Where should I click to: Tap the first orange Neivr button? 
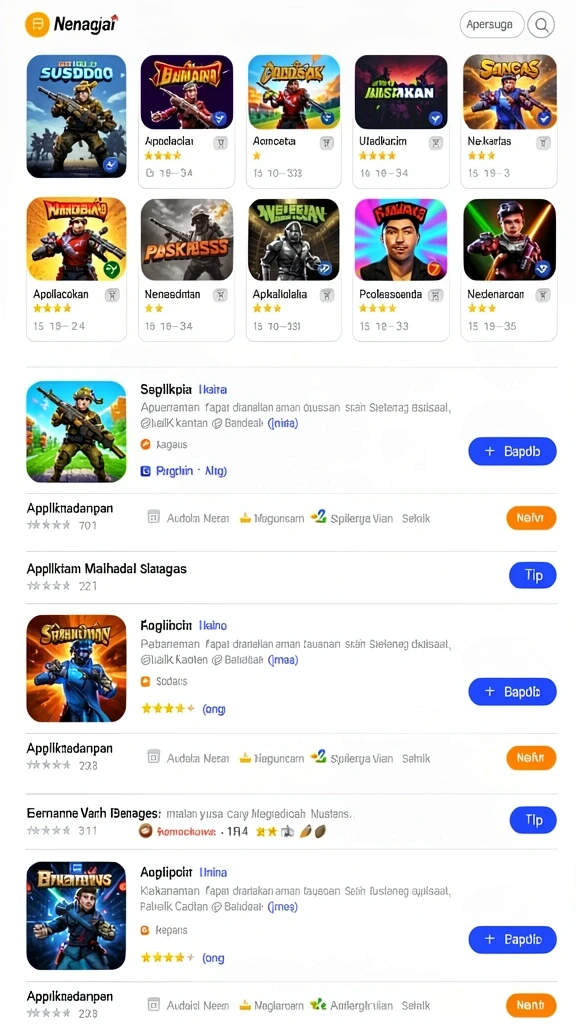point(531,518)
